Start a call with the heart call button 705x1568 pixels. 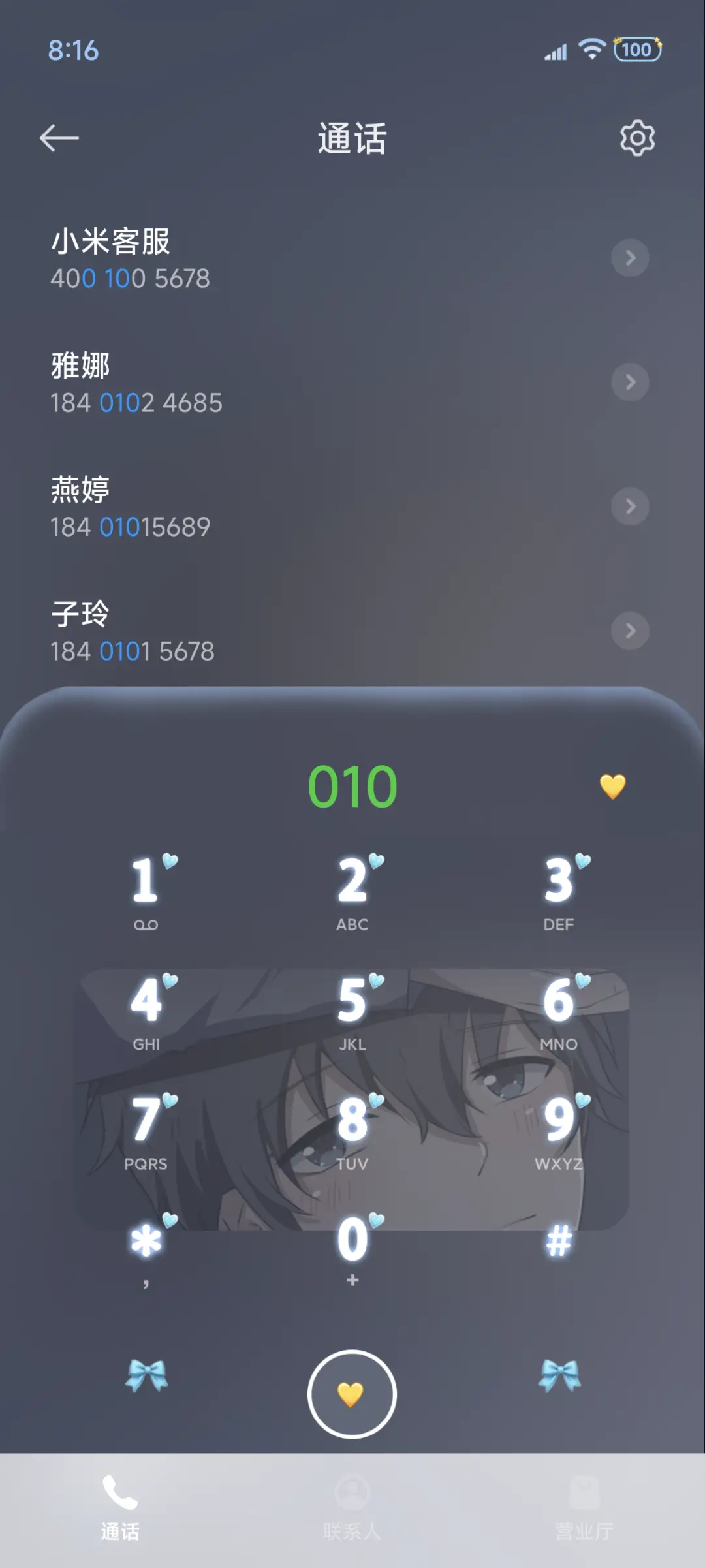[x=352, y=1393]
